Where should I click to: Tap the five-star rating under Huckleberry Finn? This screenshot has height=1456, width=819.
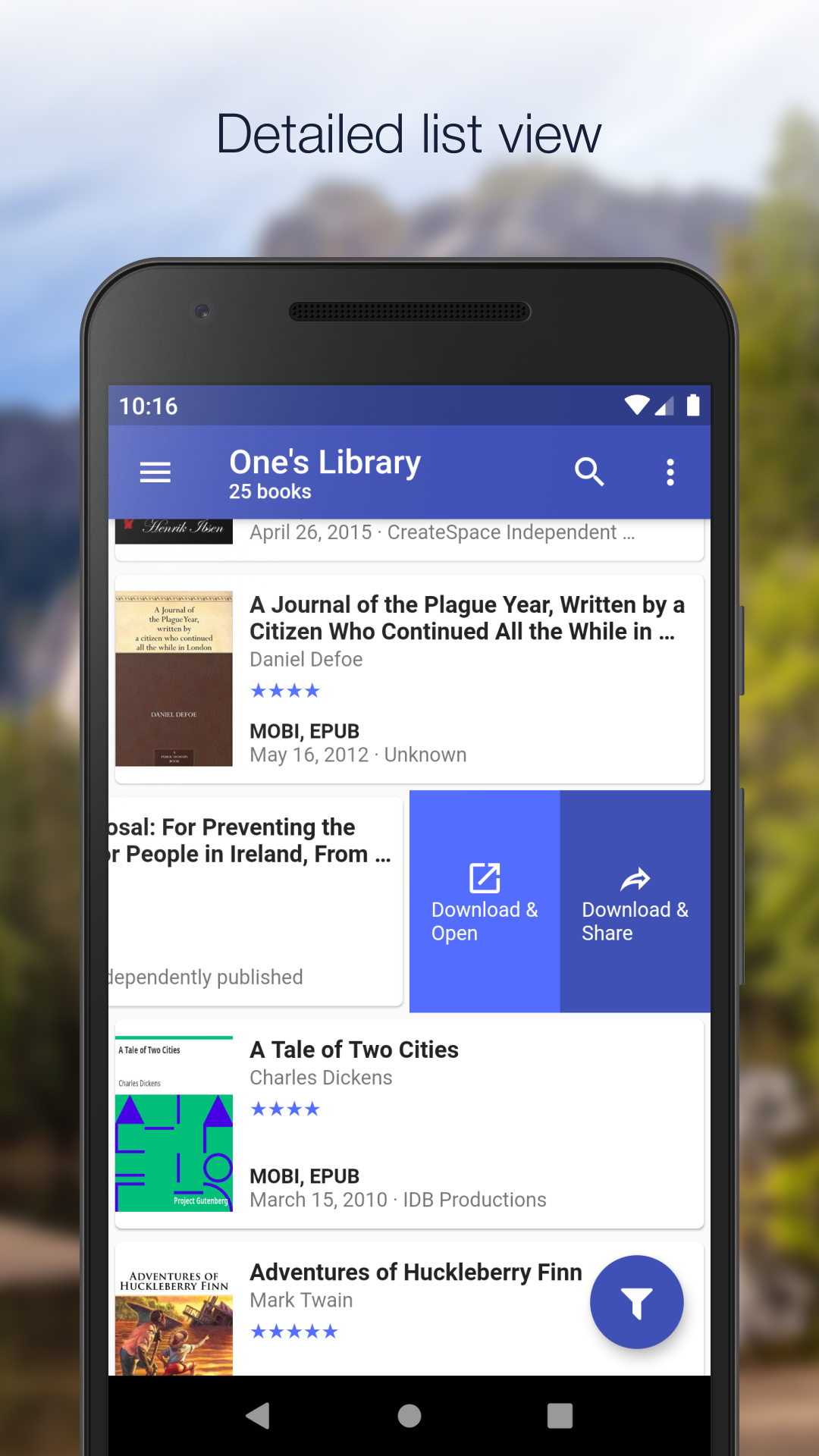point(294,1331)
